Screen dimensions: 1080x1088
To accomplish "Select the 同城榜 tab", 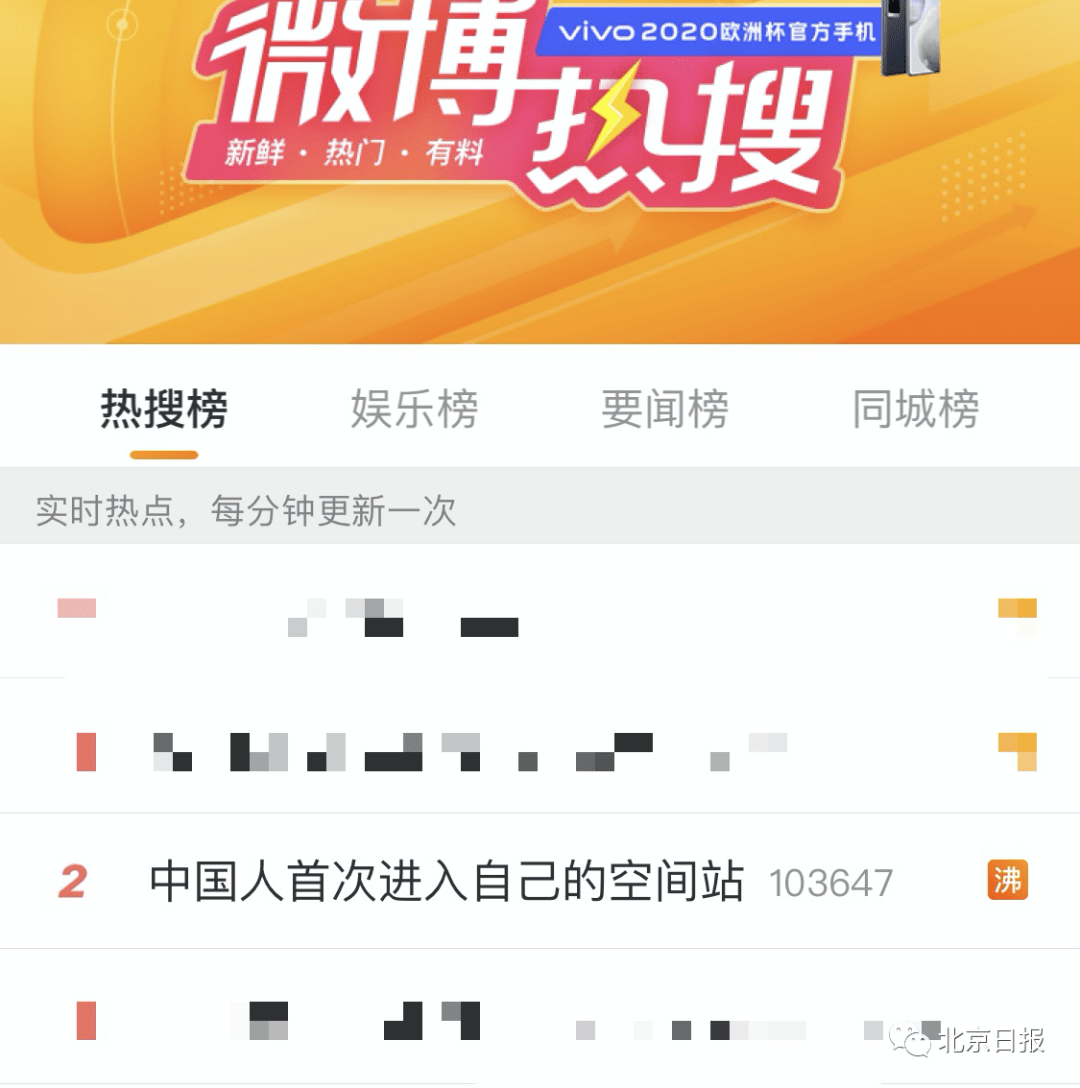I will pos(915,410).
